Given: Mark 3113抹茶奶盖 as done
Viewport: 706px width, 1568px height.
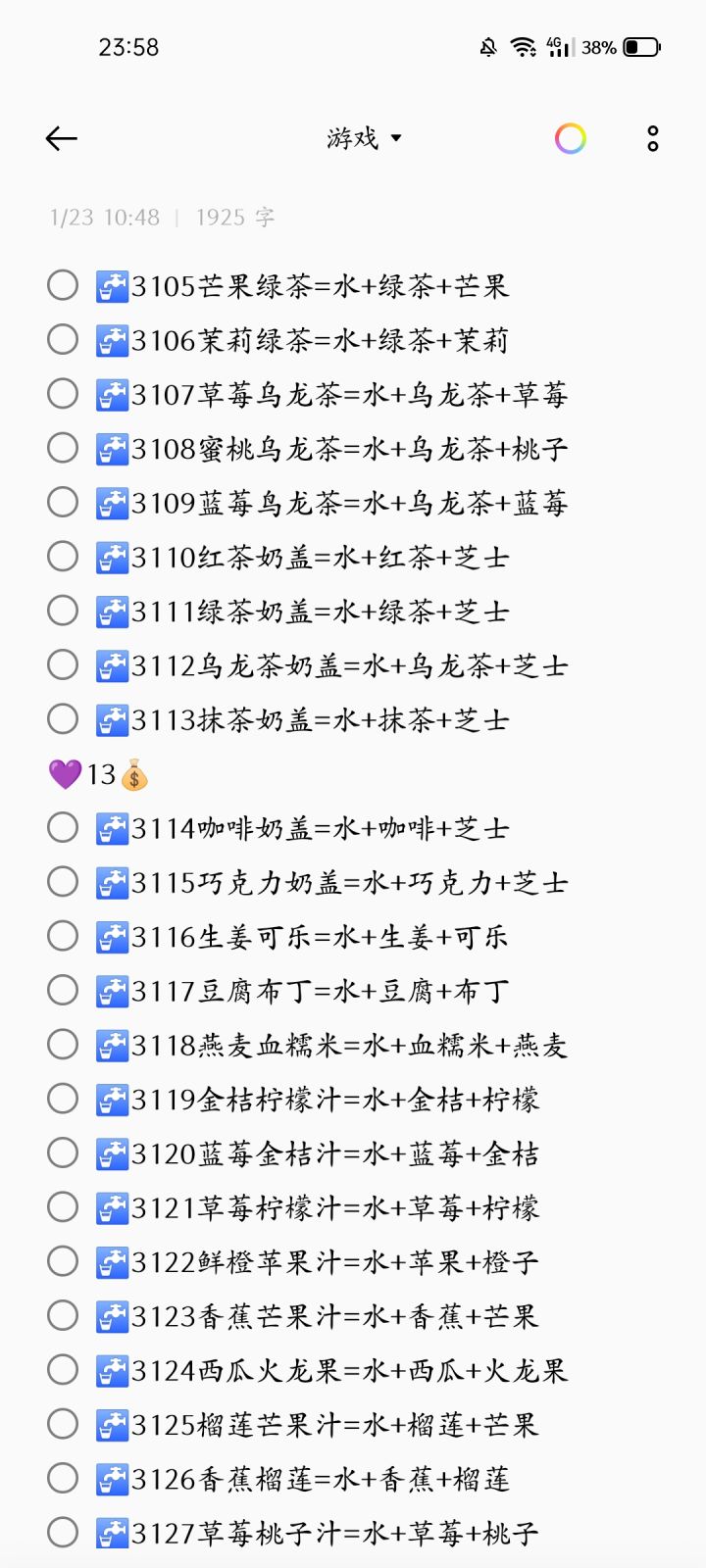Looking at the screenshot, I should pyautogui.click(x=63, y=719).
